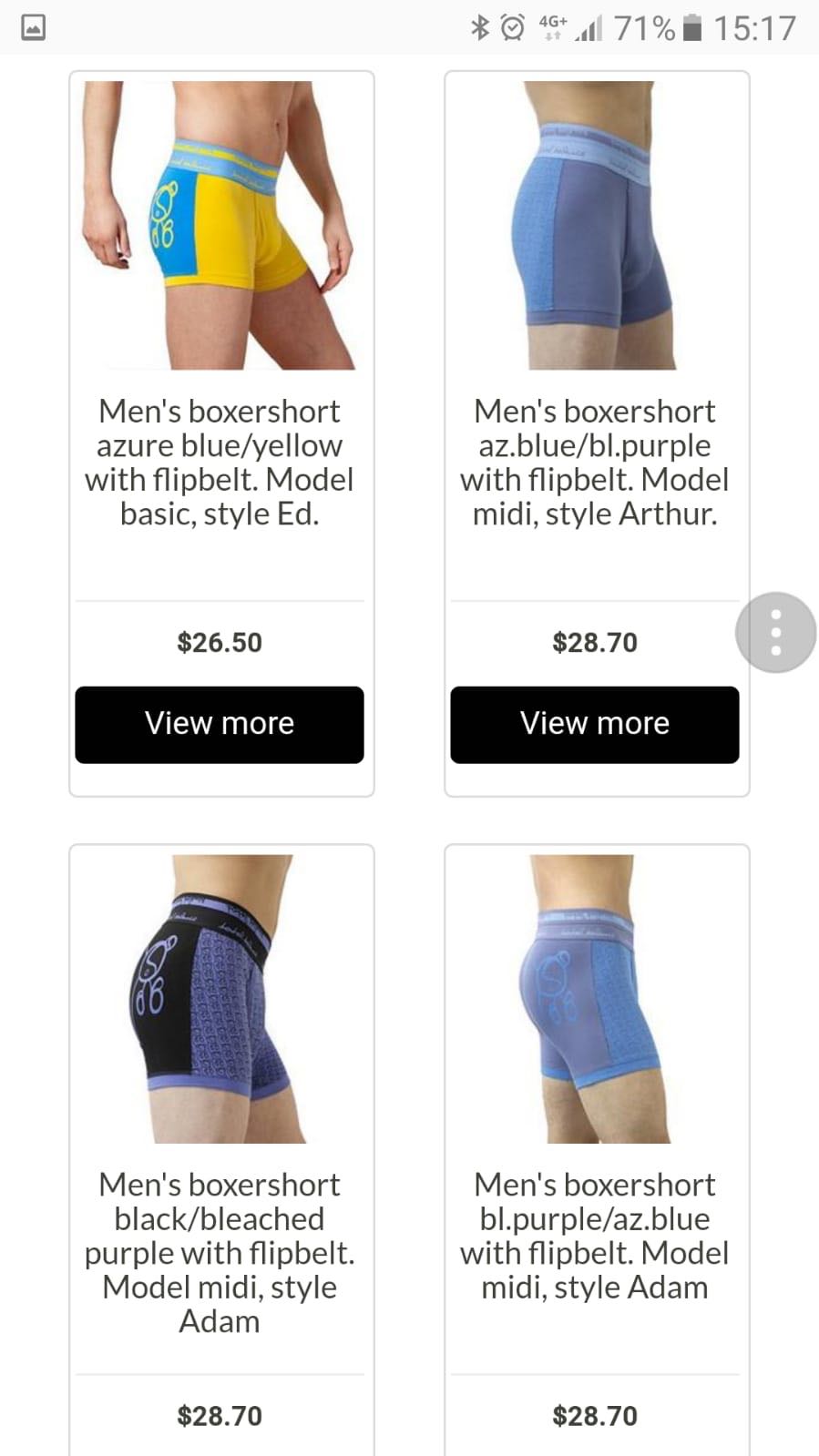
Task: Open the azure blue/yellow style Ed product card
Action: point(221,433)
